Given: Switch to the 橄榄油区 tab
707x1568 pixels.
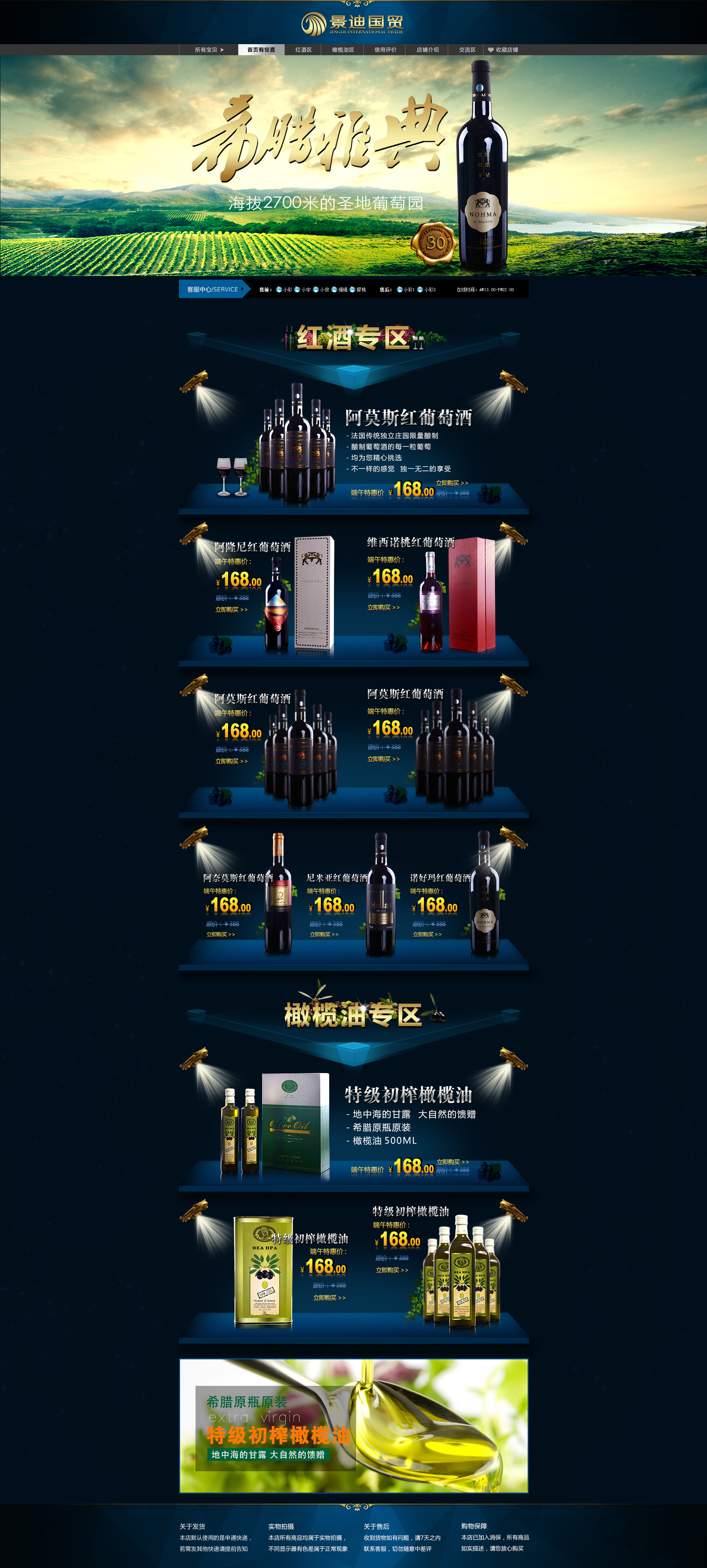Looking at the screenshot, I should [x=342, y=50].
